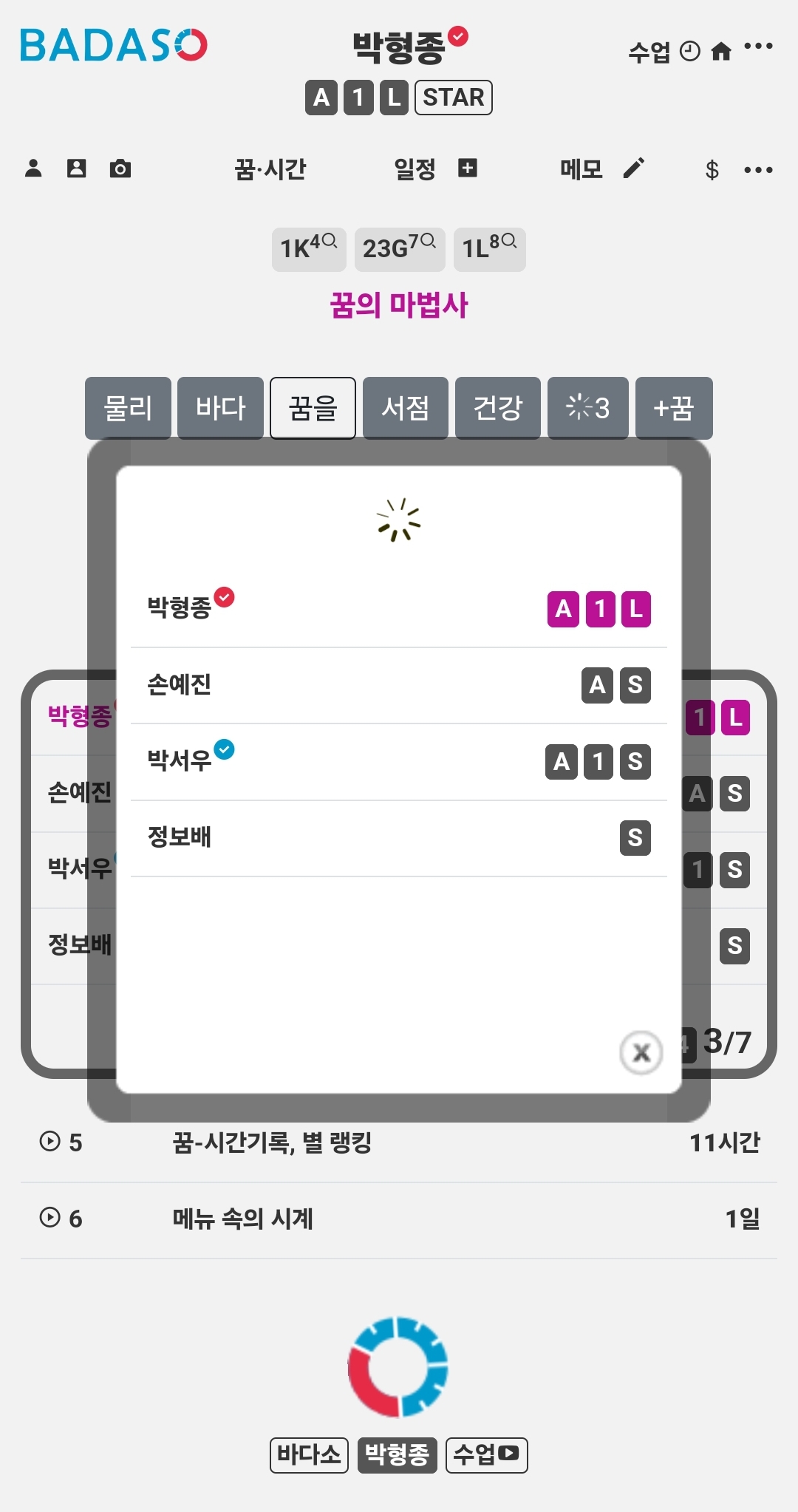798x1512 pixels.
Task: Switch to the 서점 tab
Action: pyautogui.click(x=405, y=408)
